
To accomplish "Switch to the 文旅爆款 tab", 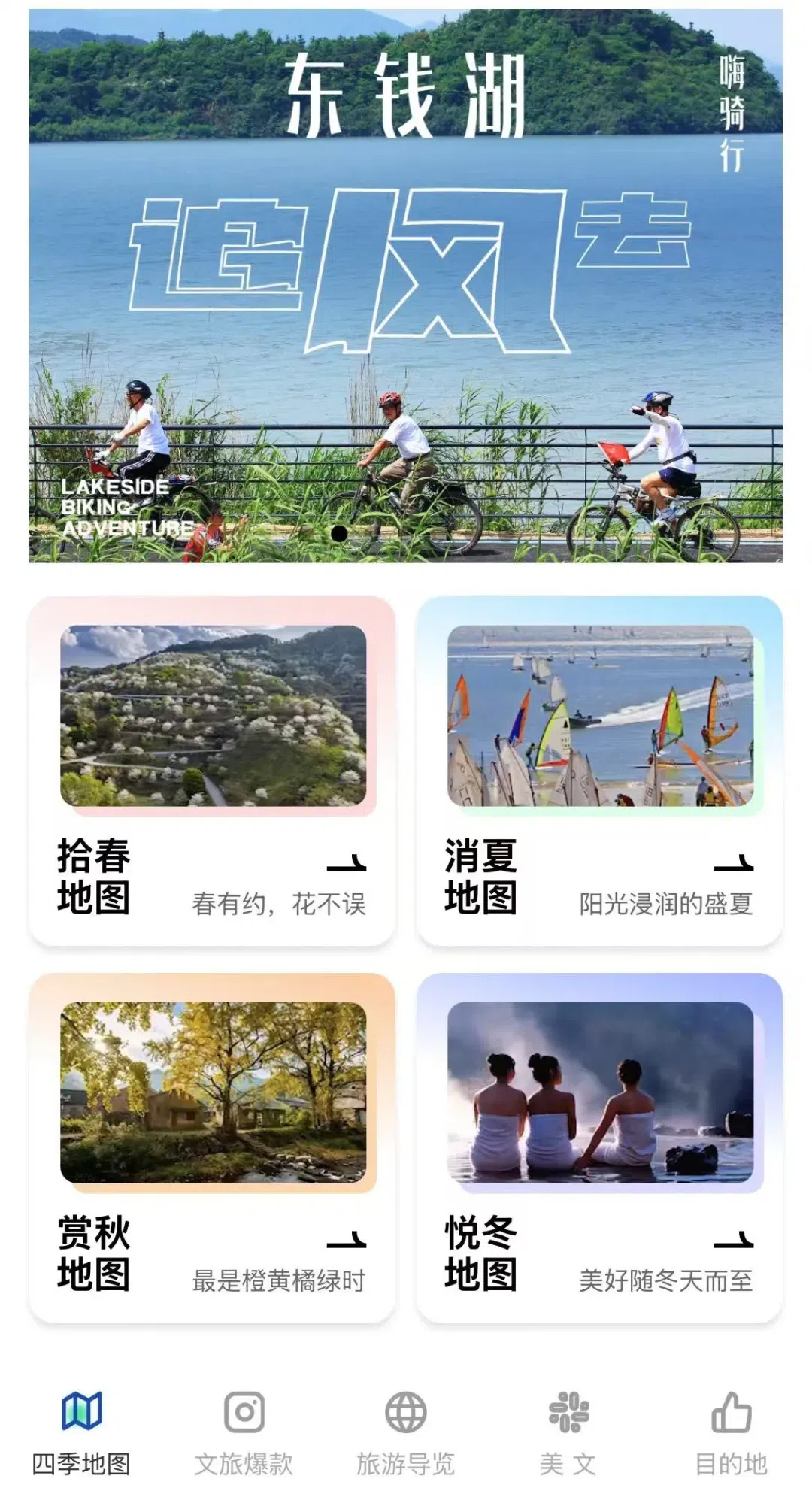I will 244,1433.
